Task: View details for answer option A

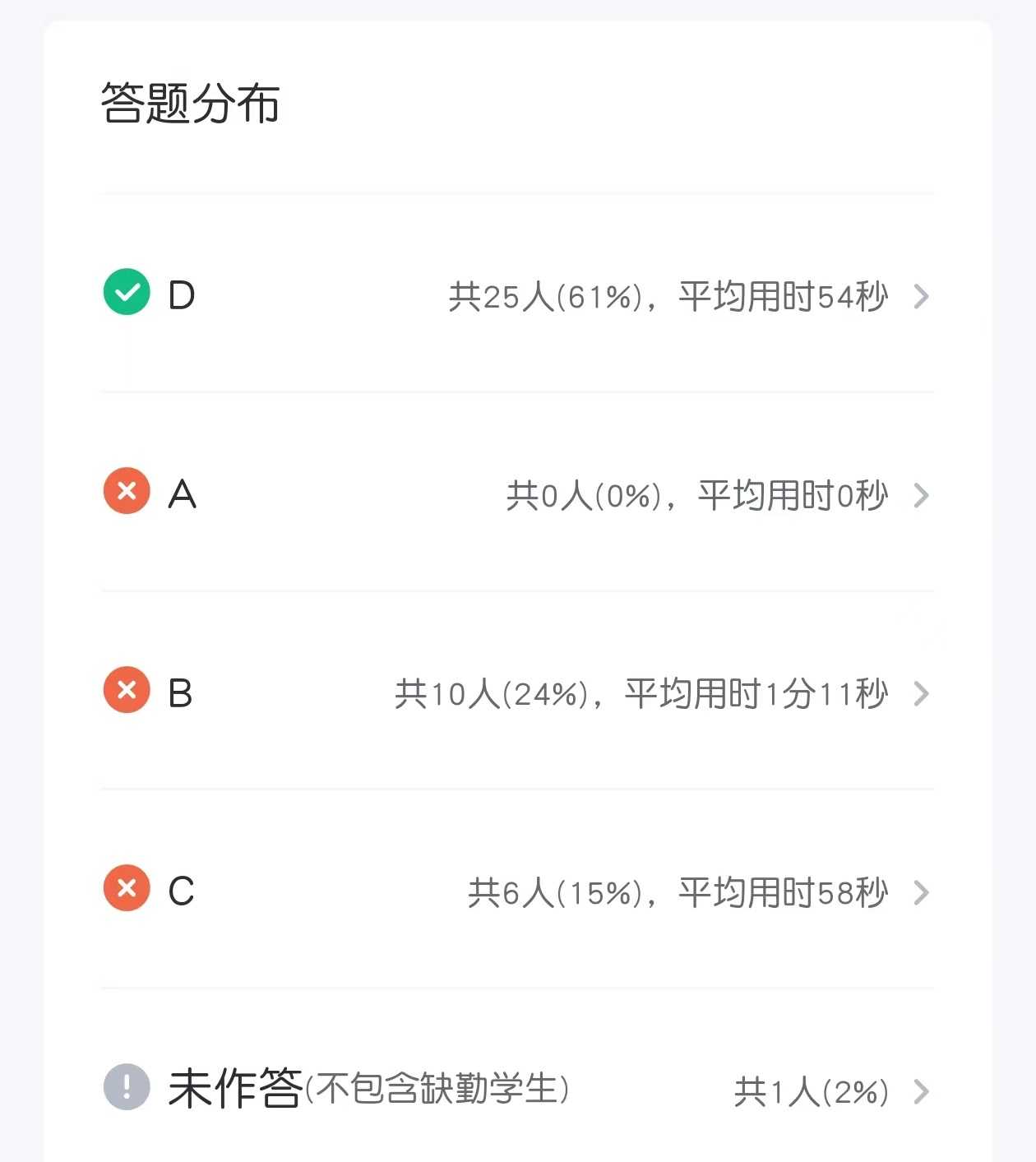Action: (x=921, y=495)
